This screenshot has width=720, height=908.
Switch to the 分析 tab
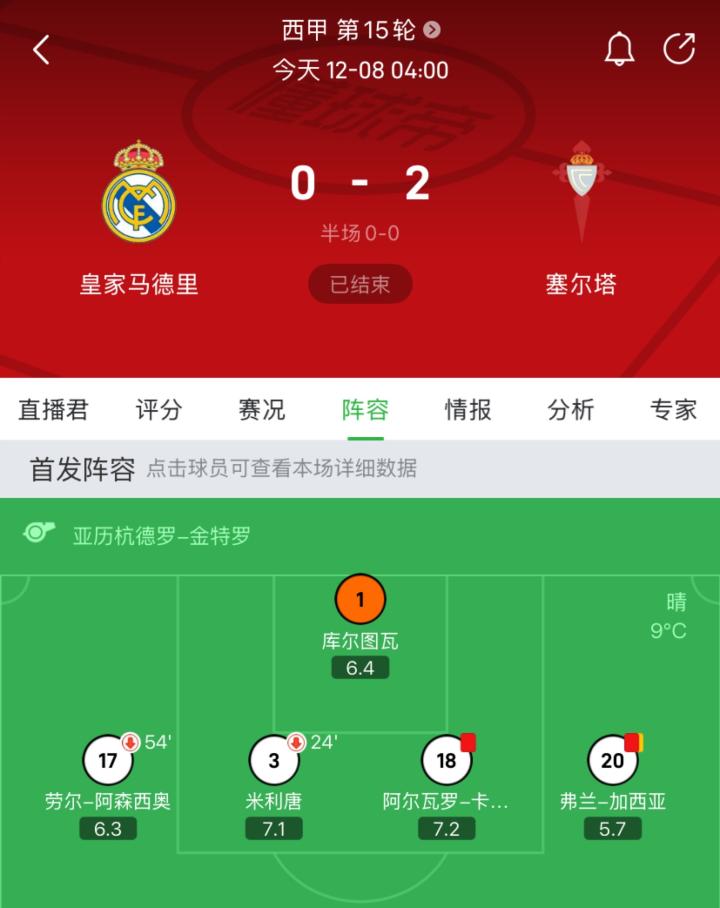(571, 409)
